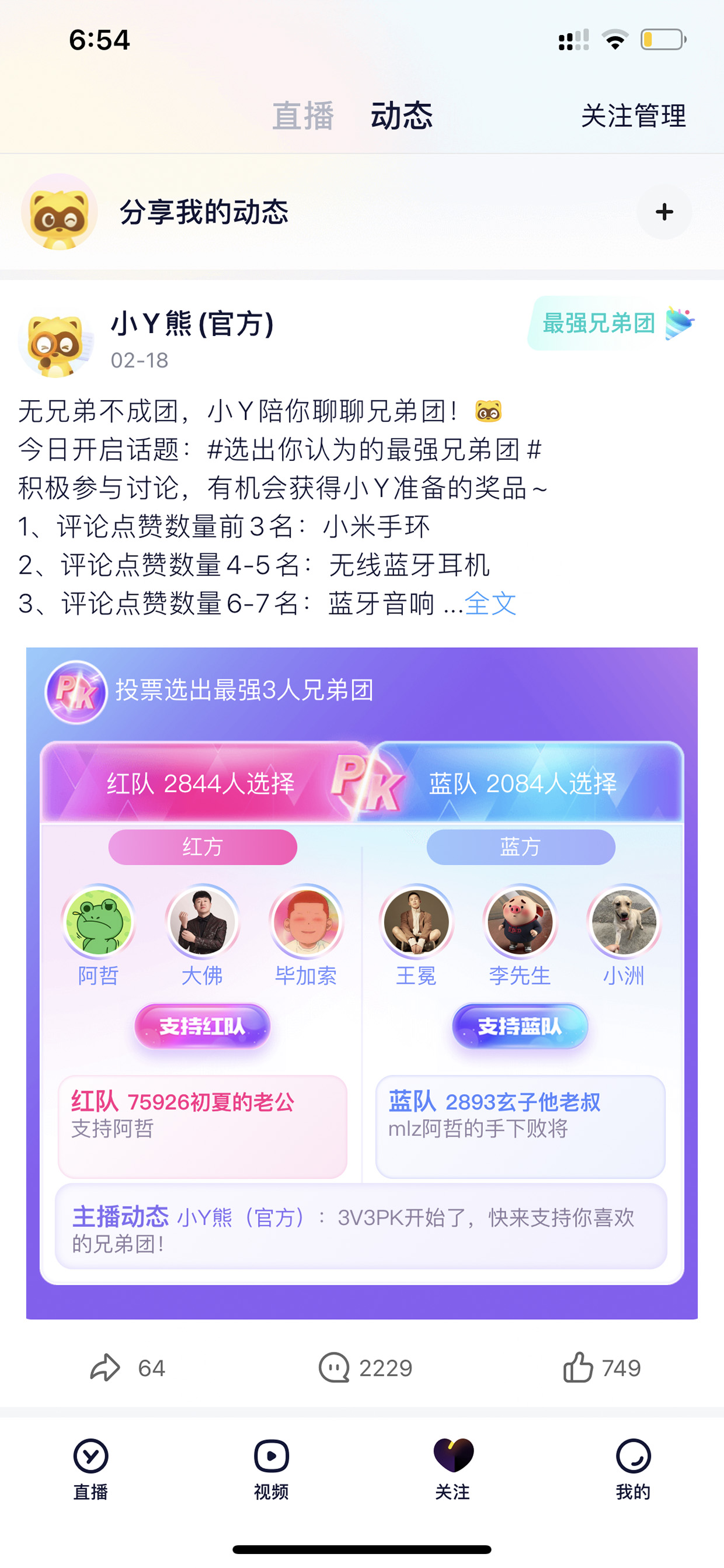724x1568 pixels.
Task: Vote for the blue team via 支持蓝队
Action: [x=520, y=1026]
